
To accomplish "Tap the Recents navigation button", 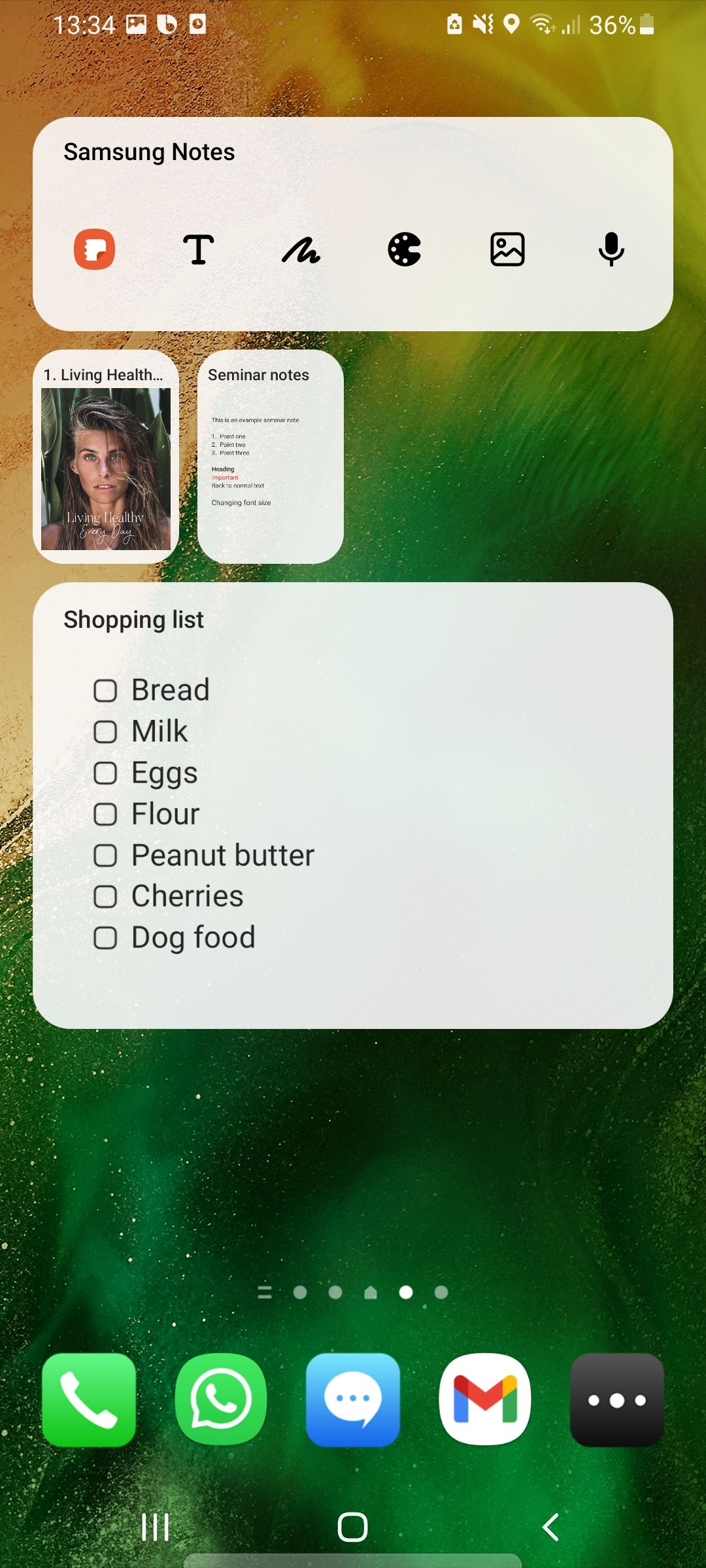I will tap(155, 1527).
